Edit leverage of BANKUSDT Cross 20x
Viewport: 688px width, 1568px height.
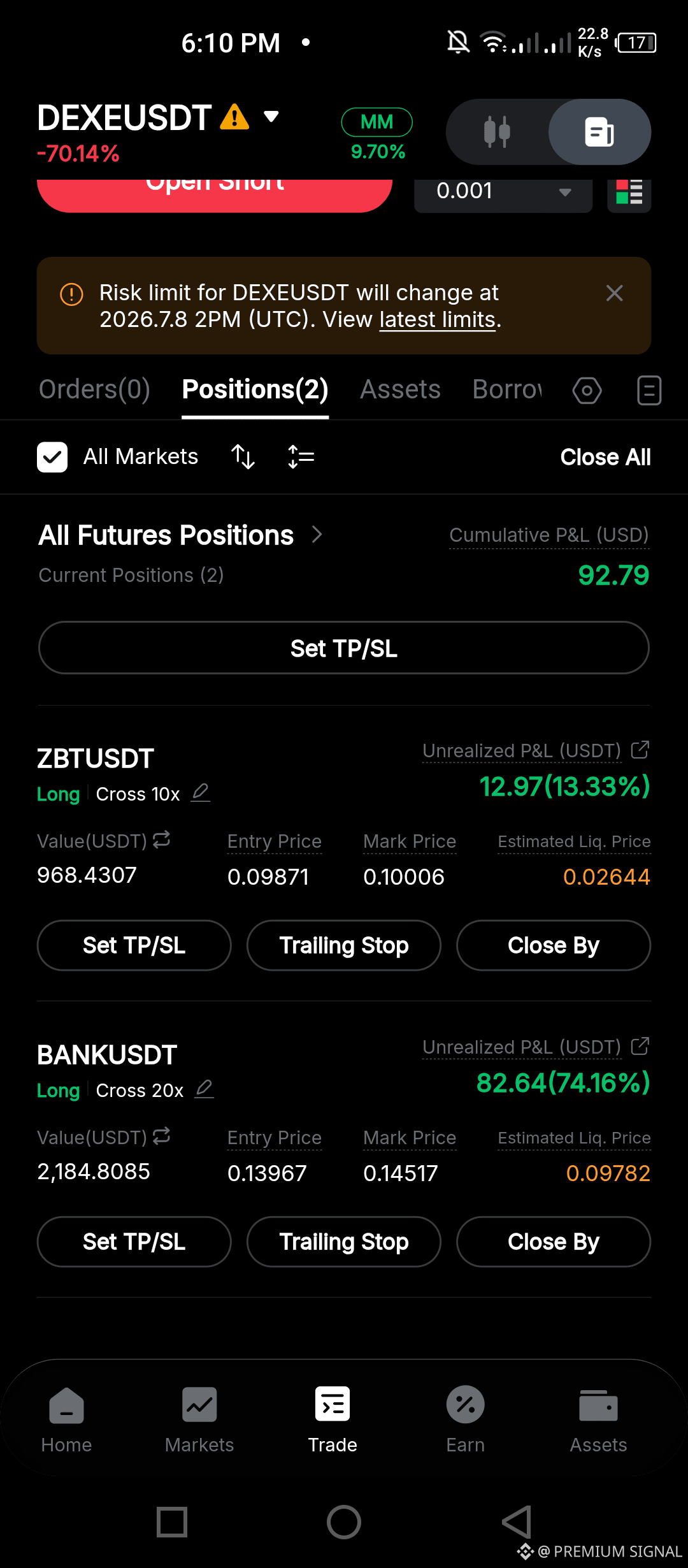pos(204,1089)
